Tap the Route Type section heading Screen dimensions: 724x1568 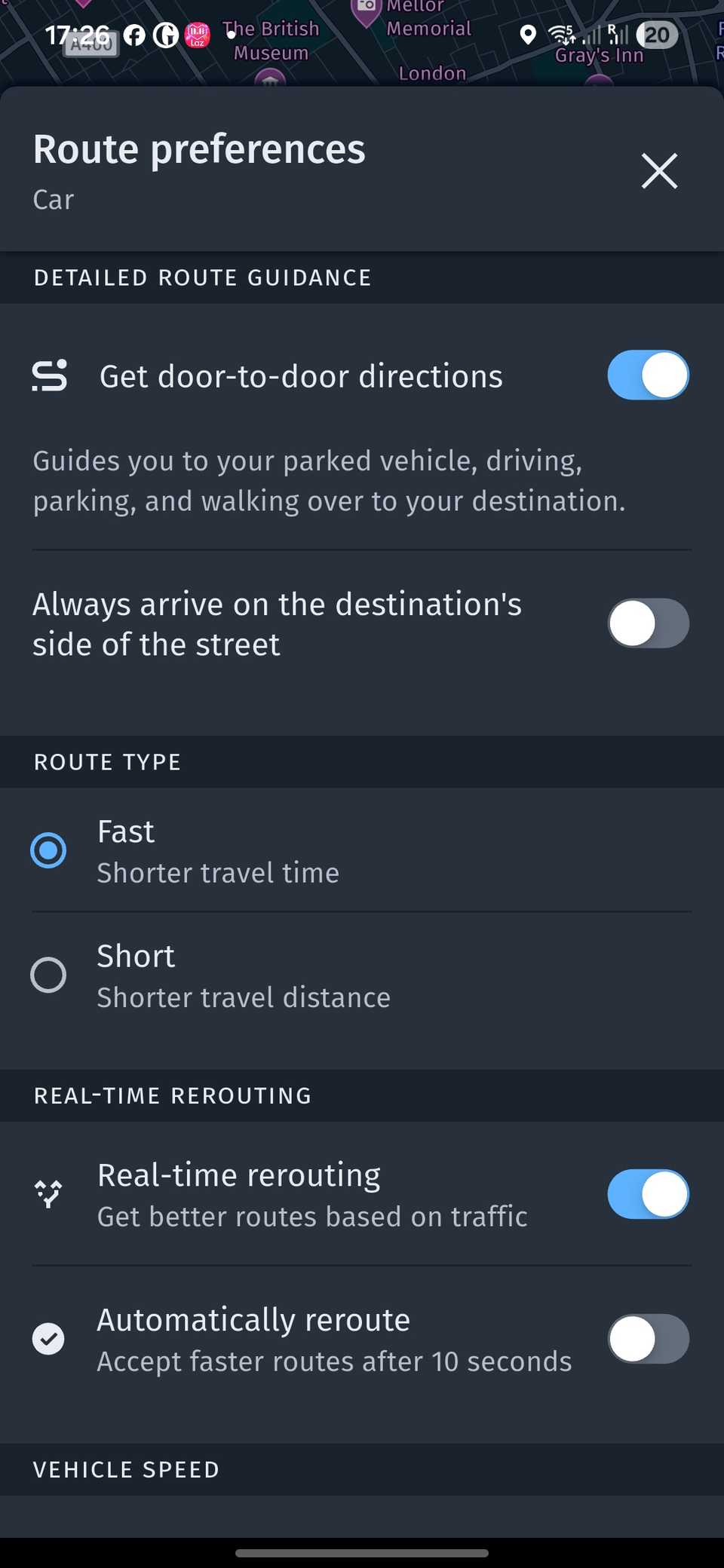(x=107, y=761)
